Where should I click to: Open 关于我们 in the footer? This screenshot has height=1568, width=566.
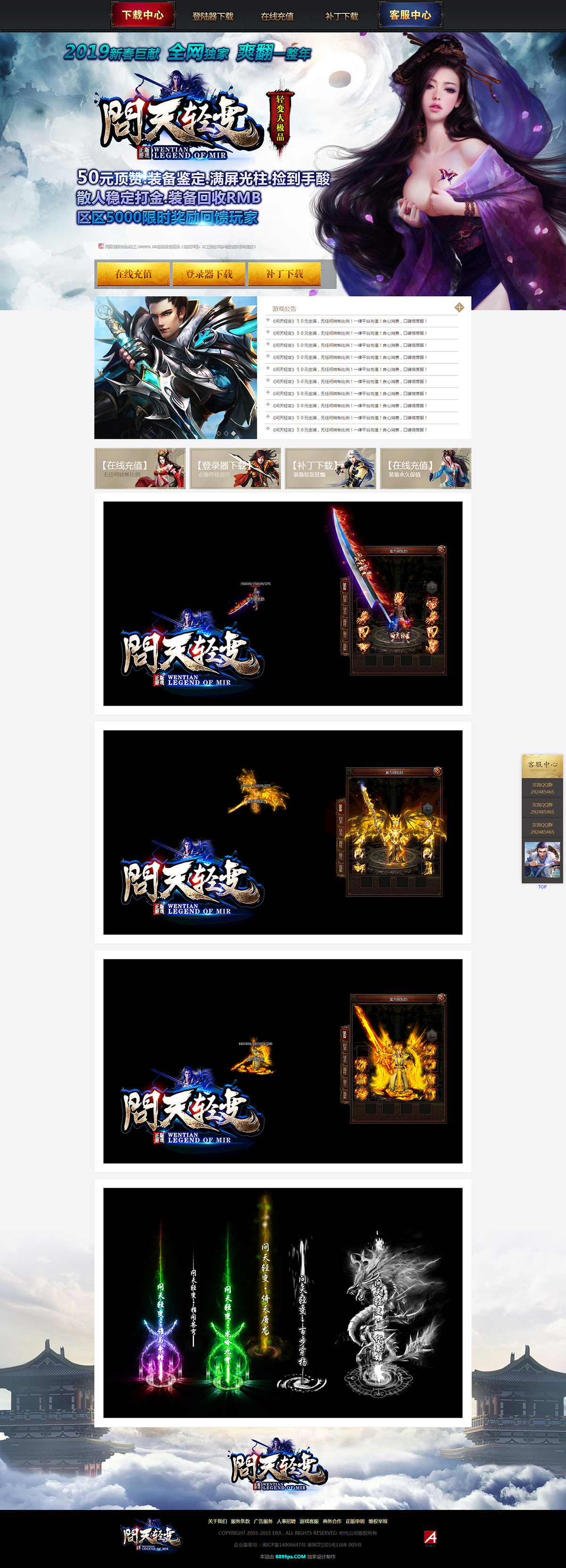217,1521
